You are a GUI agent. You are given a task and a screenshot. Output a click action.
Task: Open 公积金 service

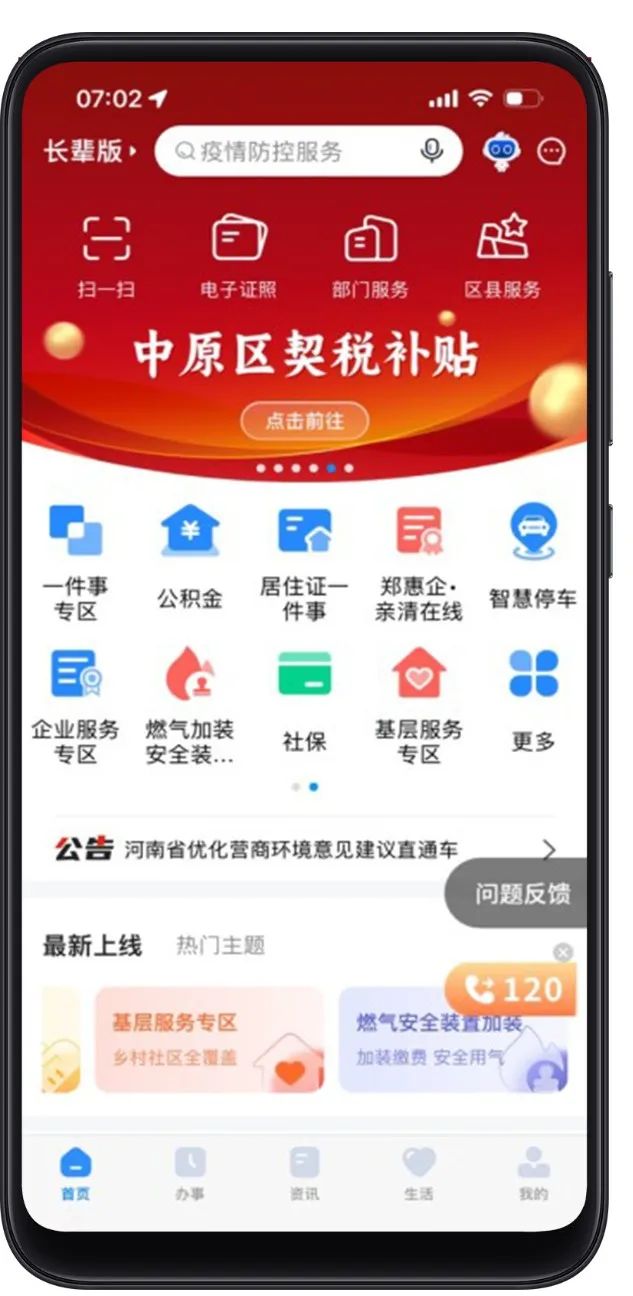190,558
